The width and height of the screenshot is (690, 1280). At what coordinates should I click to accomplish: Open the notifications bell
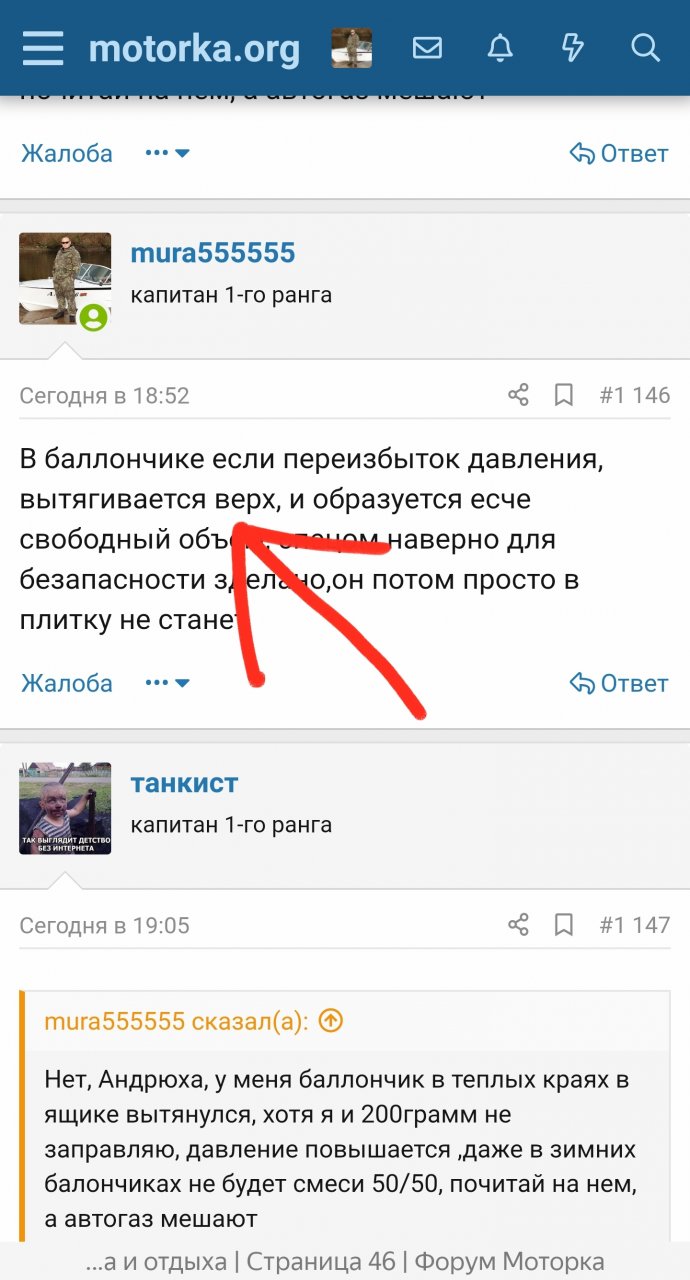(x=500, y=47)
